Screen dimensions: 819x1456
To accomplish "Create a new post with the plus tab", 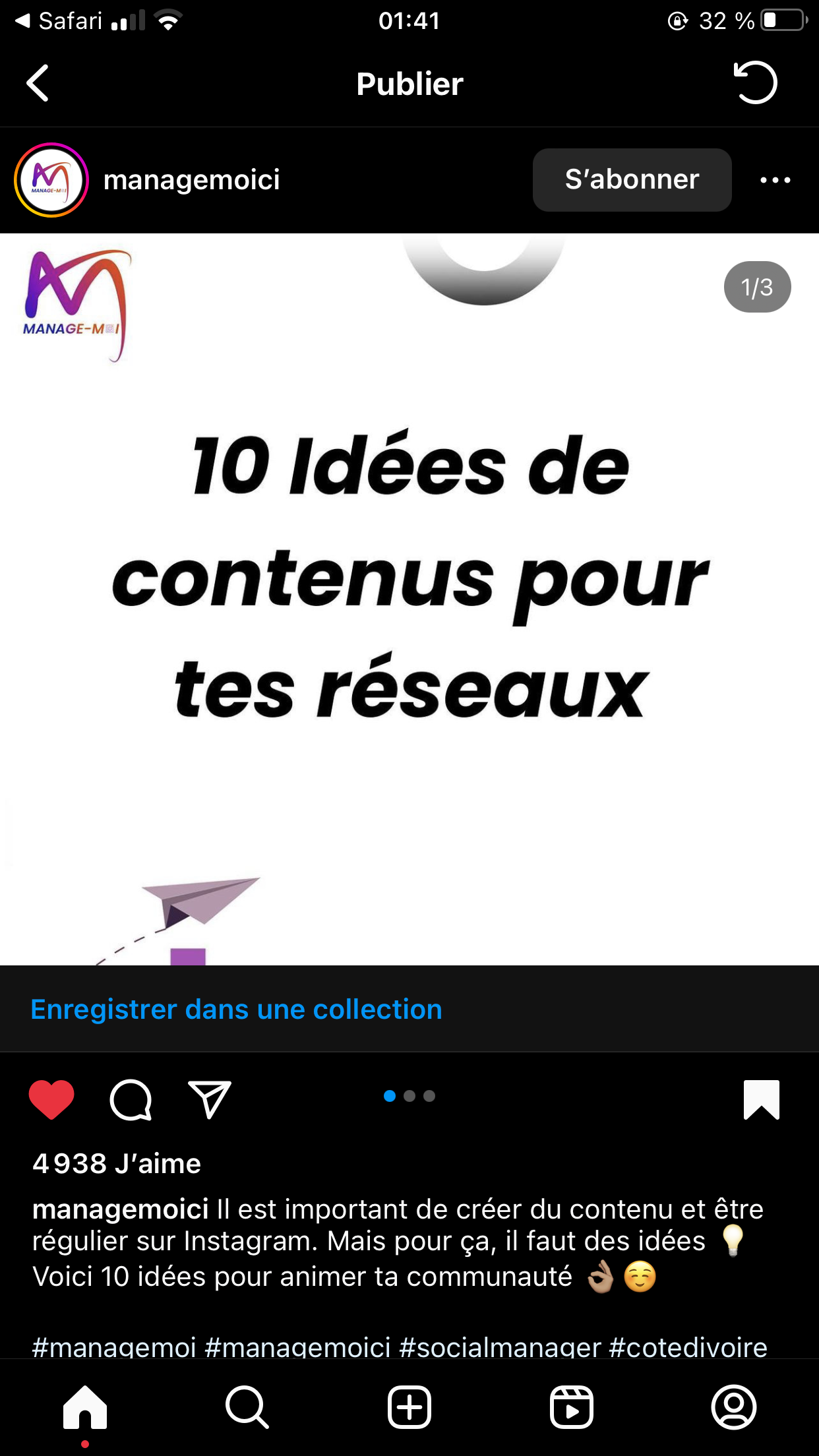I will [x=409, y=1407].
